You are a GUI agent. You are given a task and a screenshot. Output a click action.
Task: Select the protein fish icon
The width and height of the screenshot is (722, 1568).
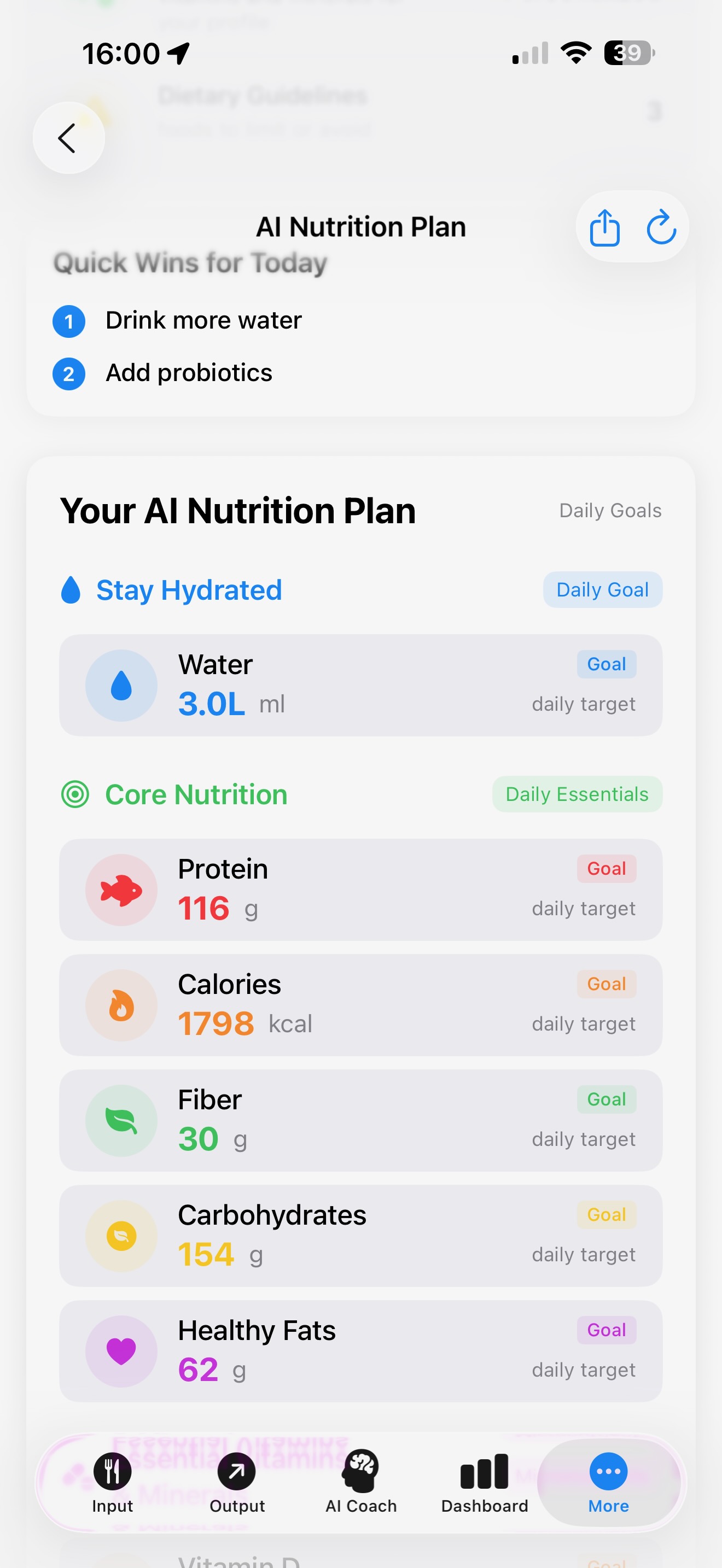pyautogui.click(x=121, y=890)
